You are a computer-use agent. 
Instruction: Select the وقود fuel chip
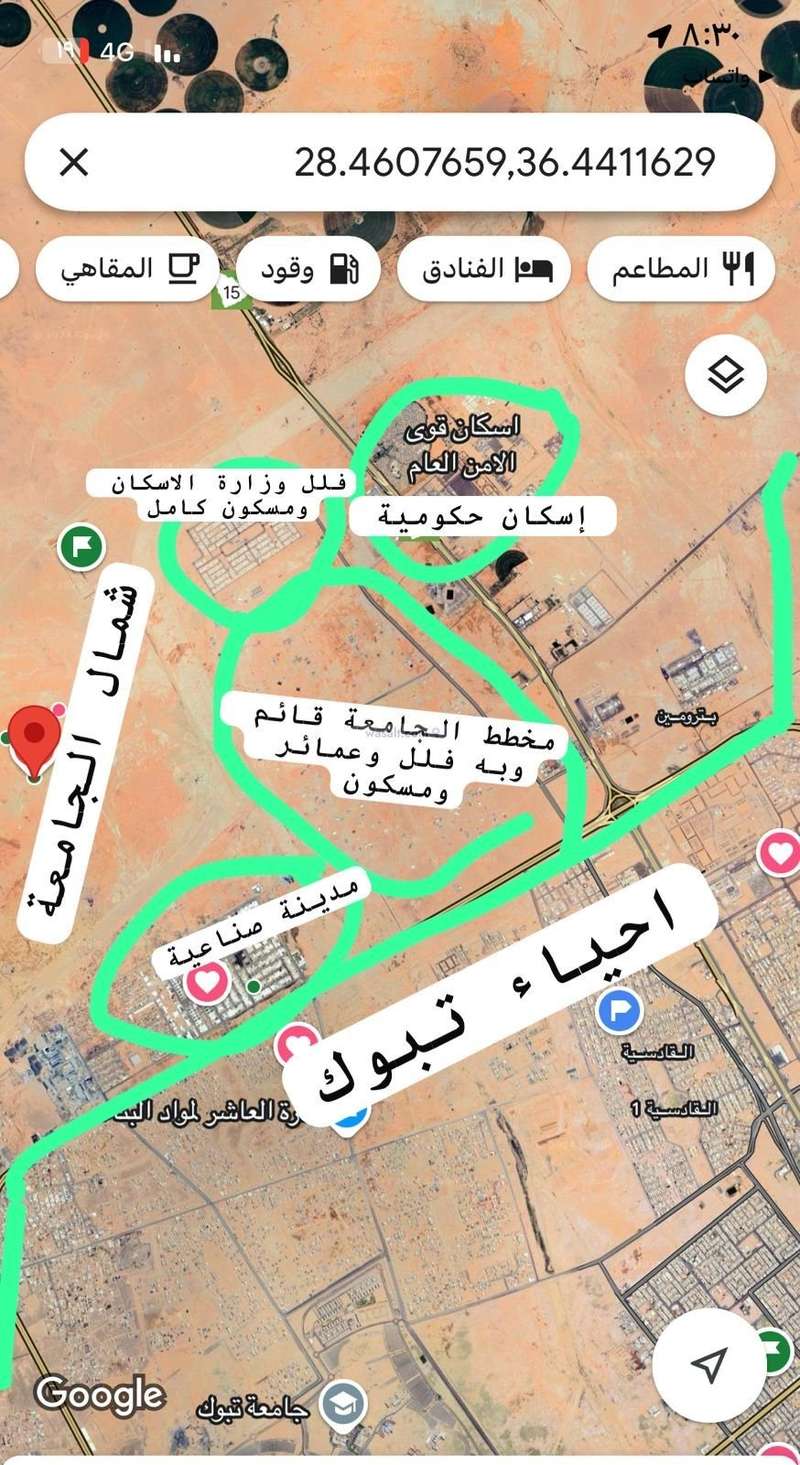click(306, 269)
